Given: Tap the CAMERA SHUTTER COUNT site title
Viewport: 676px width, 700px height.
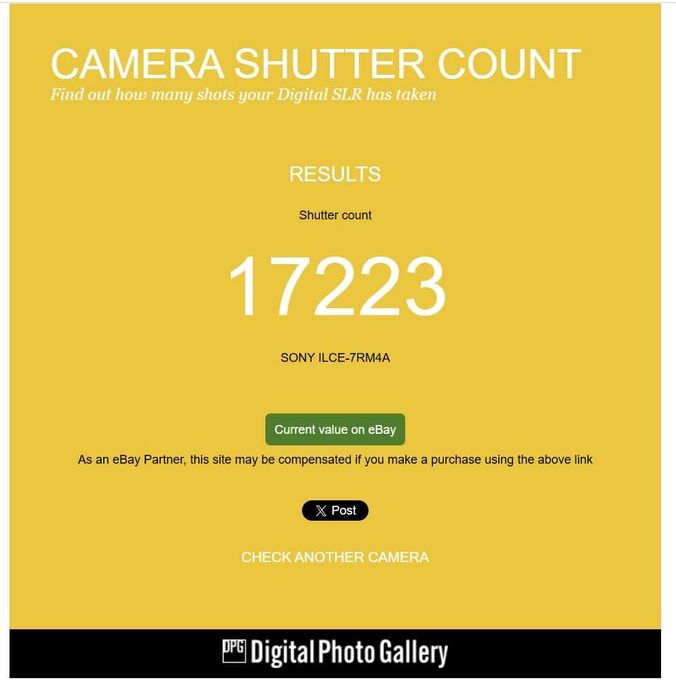Looking at the screenshot, I should tap(315, 64).
